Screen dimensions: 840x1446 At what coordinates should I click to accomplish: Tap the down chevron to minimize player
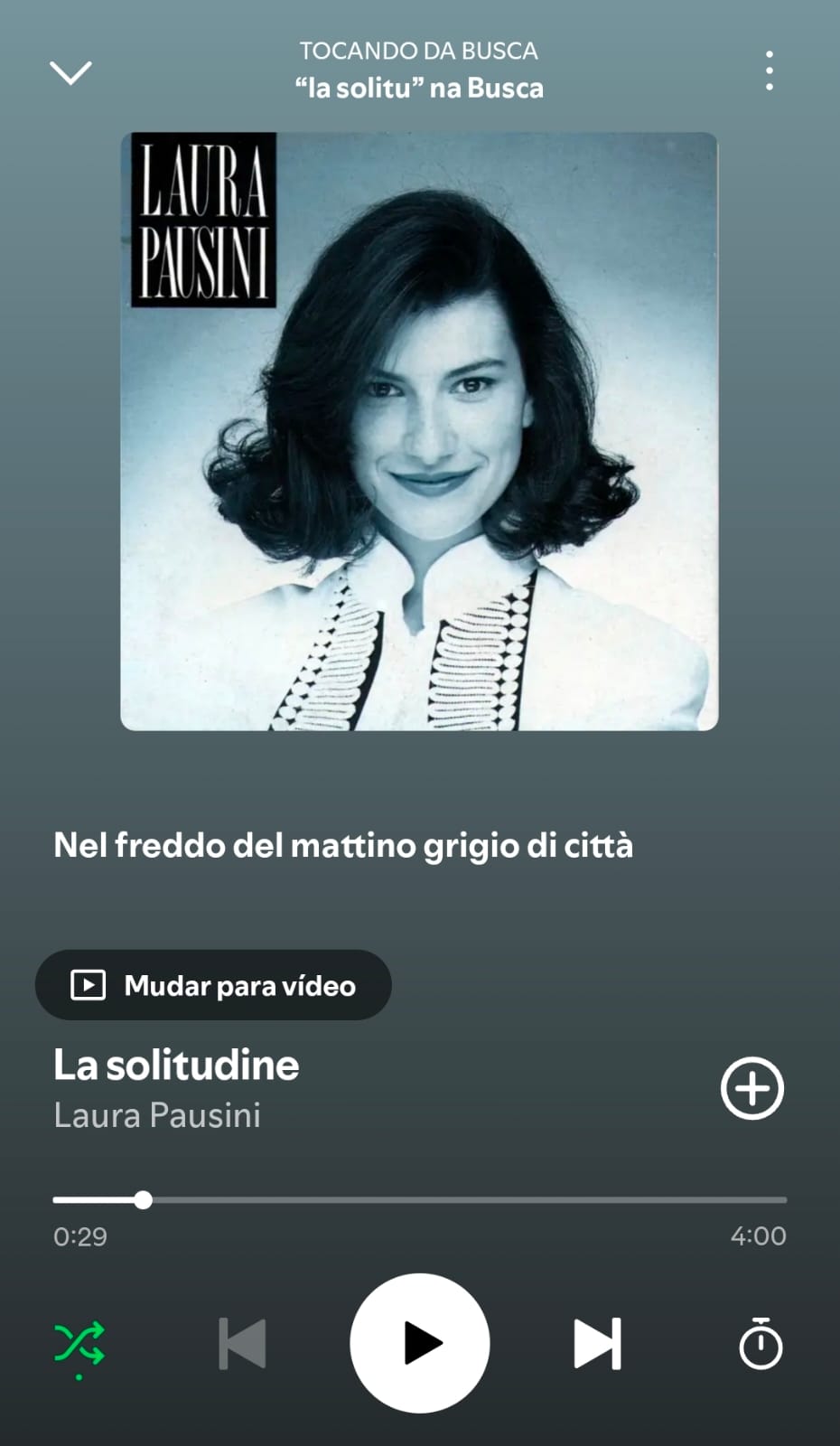pyautogui.click(x=71, y=72)
